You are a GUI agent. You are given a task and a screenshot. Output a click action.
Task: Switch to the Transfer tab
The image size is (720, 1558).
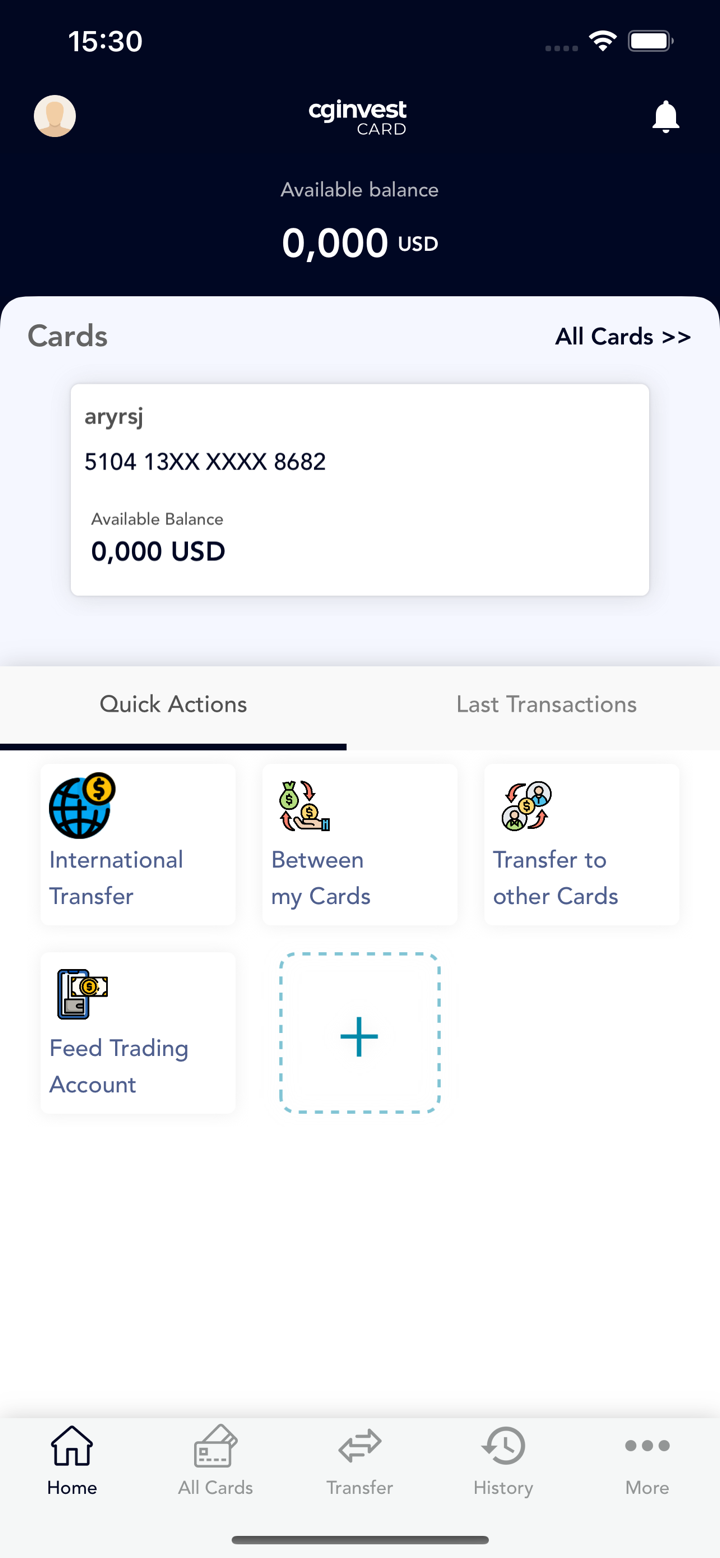(359, 1462)
